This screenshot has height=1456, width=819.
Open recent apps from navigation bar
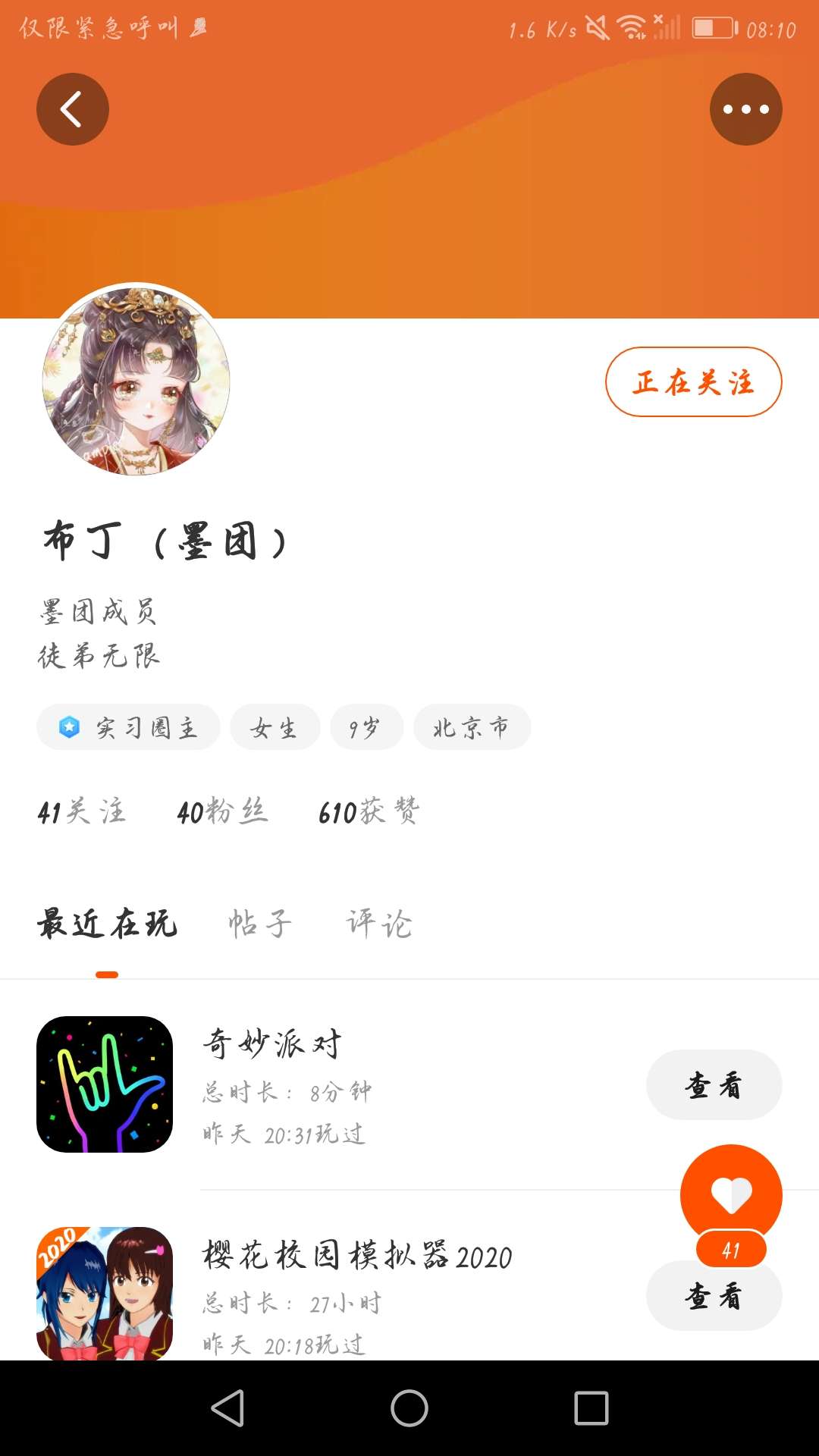[591, 1408]
